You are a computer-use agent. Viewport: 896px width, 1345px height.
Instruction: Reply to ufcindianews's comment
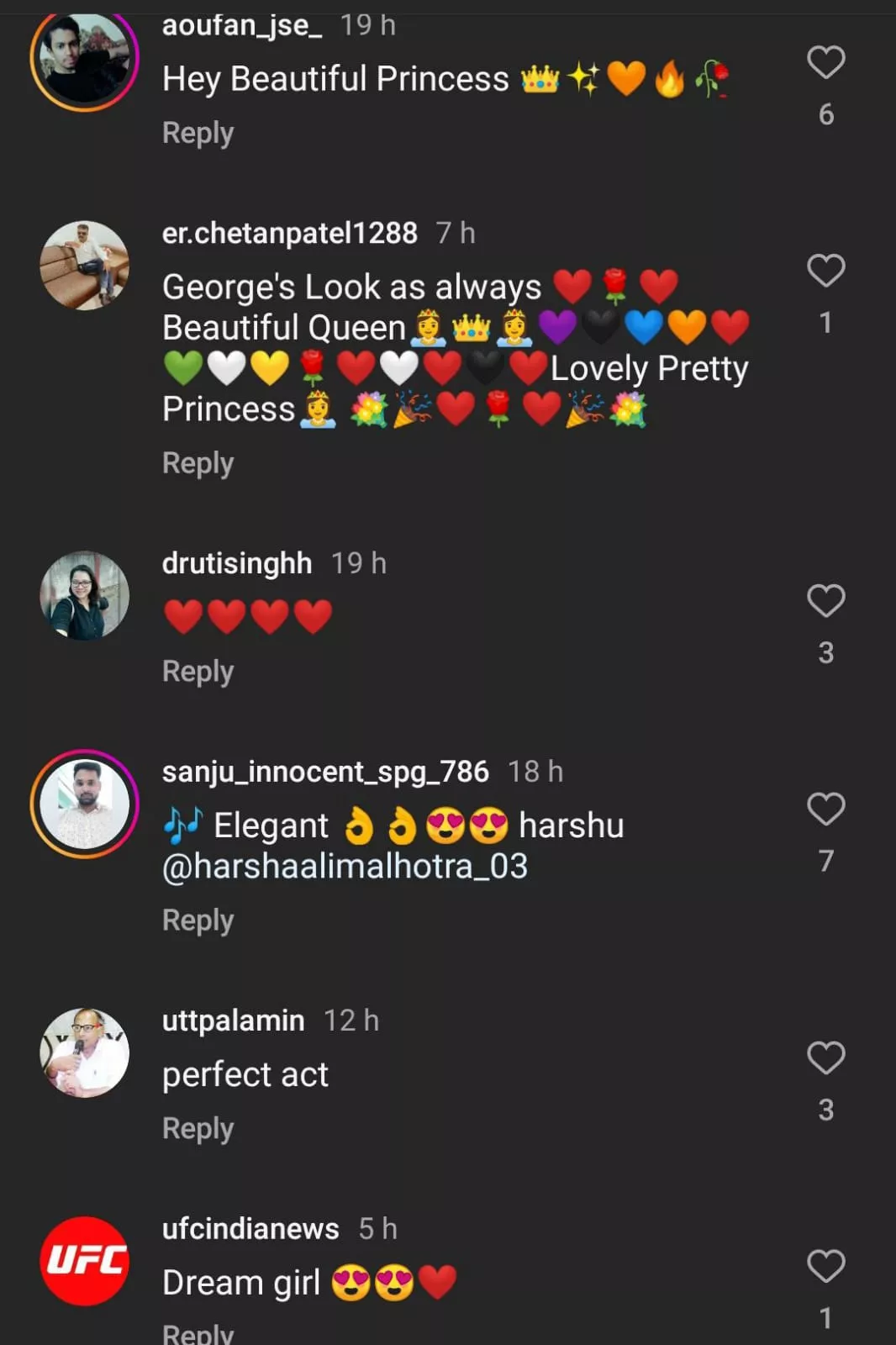pyautogui.click(x=198, y=1333)
